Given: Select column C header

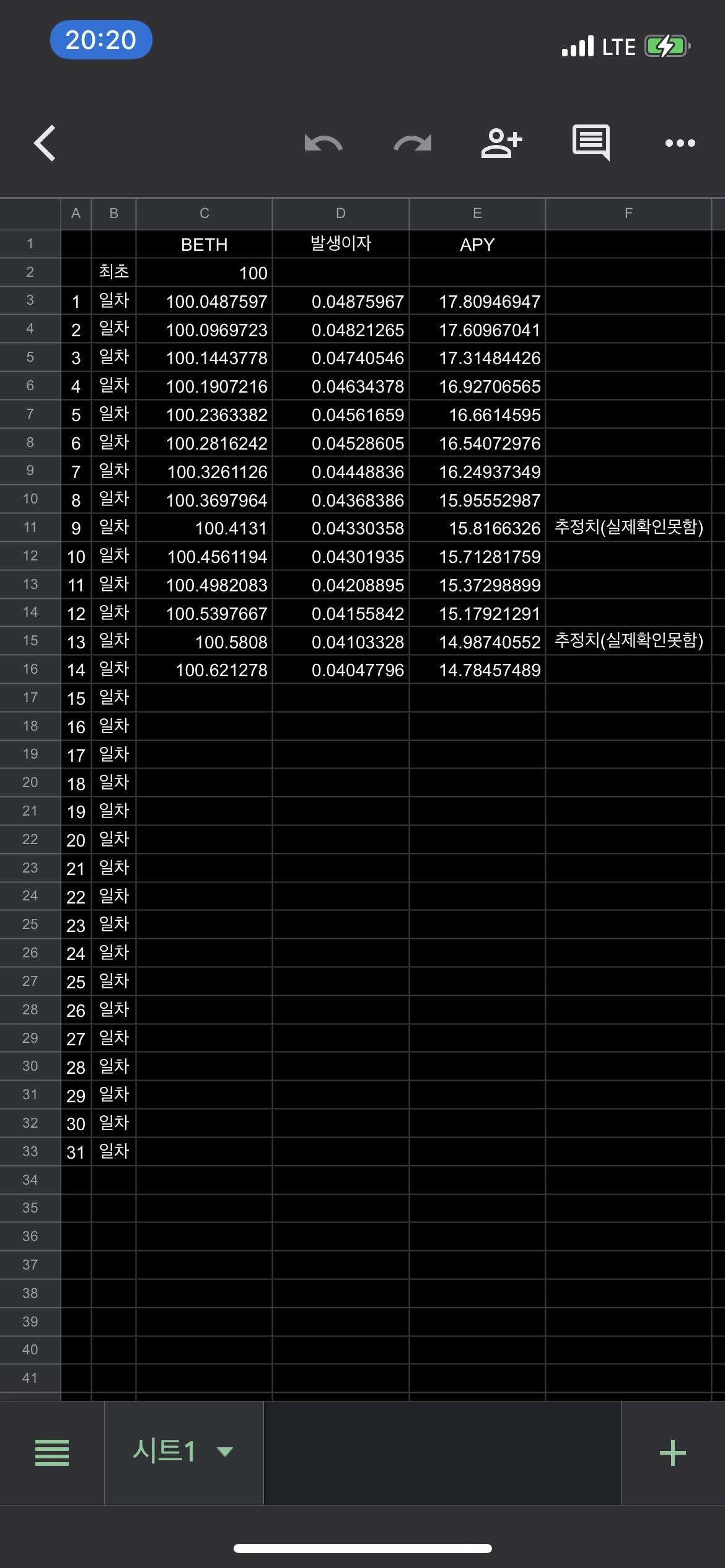Looking at the screenshot, I should [204, 214].
